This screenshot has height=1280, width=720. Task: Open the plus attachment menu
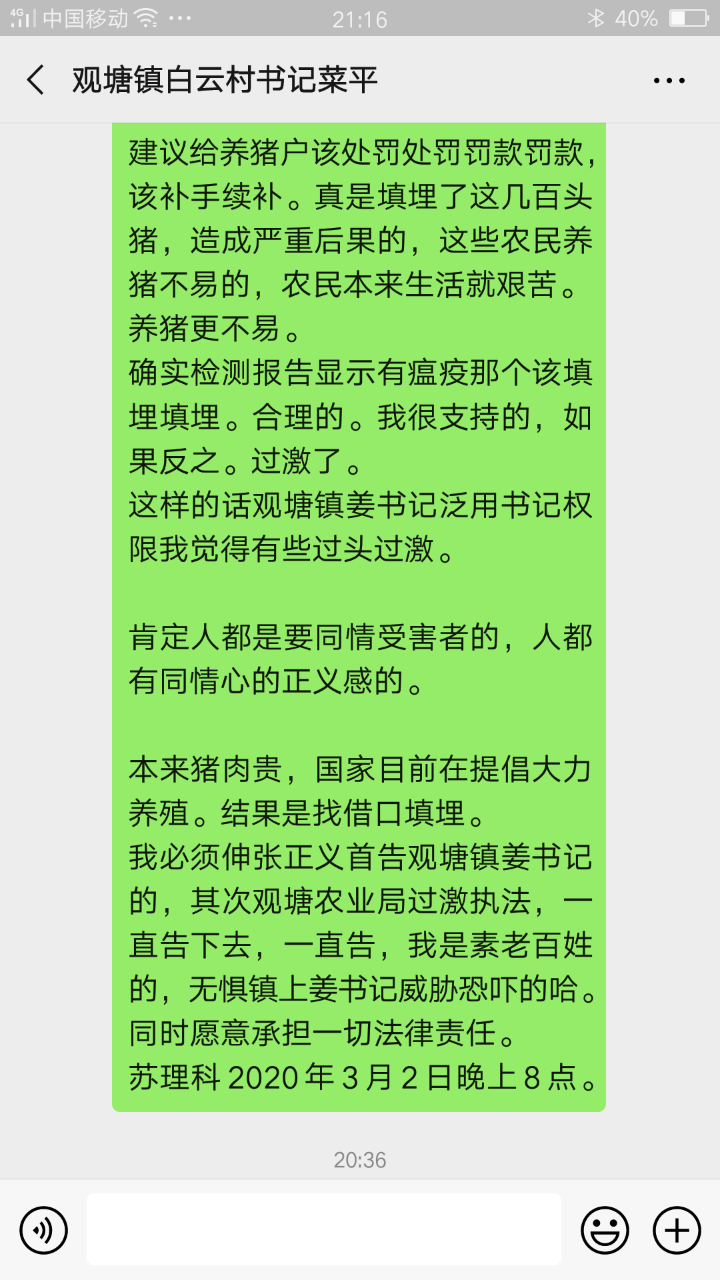coord(677,1229)
